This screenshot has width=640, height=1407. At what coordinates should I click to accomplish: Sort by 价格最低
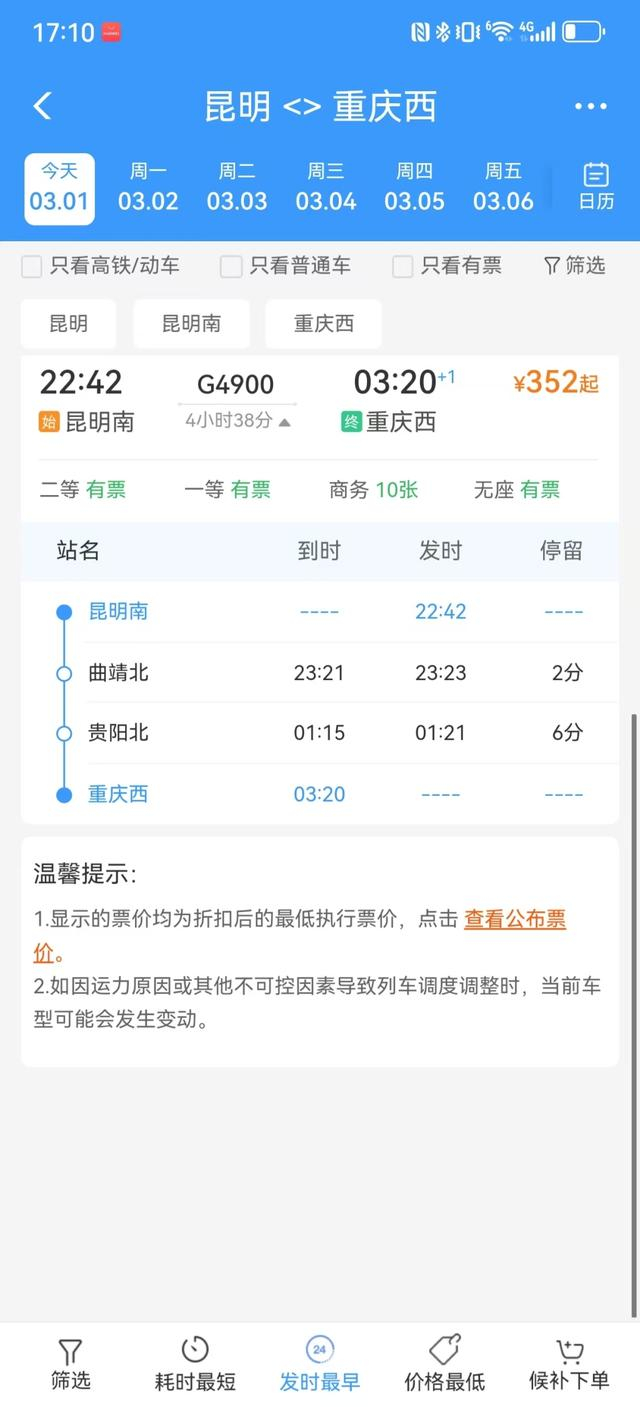[445, 1365]
